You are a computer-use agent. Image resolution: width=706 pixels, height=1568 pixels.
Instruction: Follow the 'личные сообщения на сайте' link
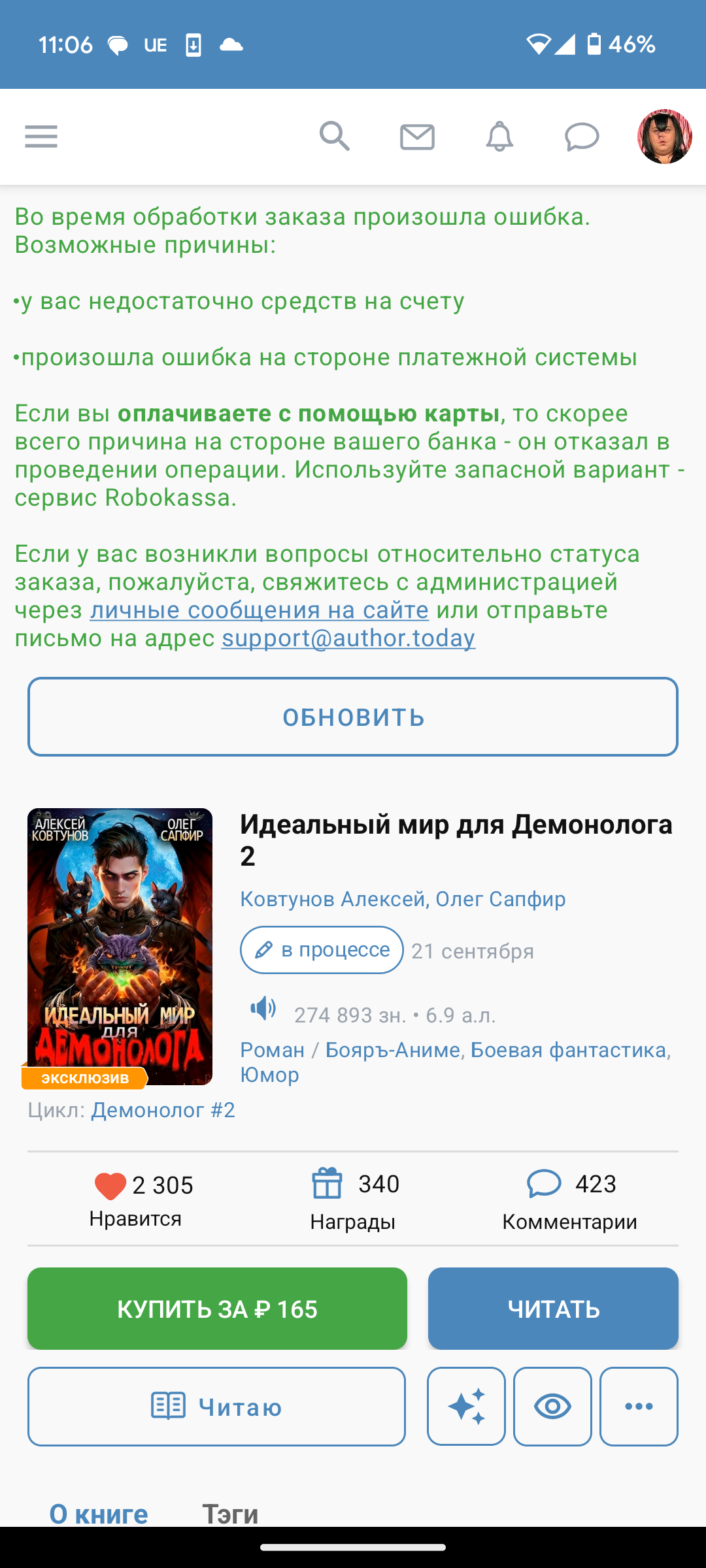(x=259, y=610)
